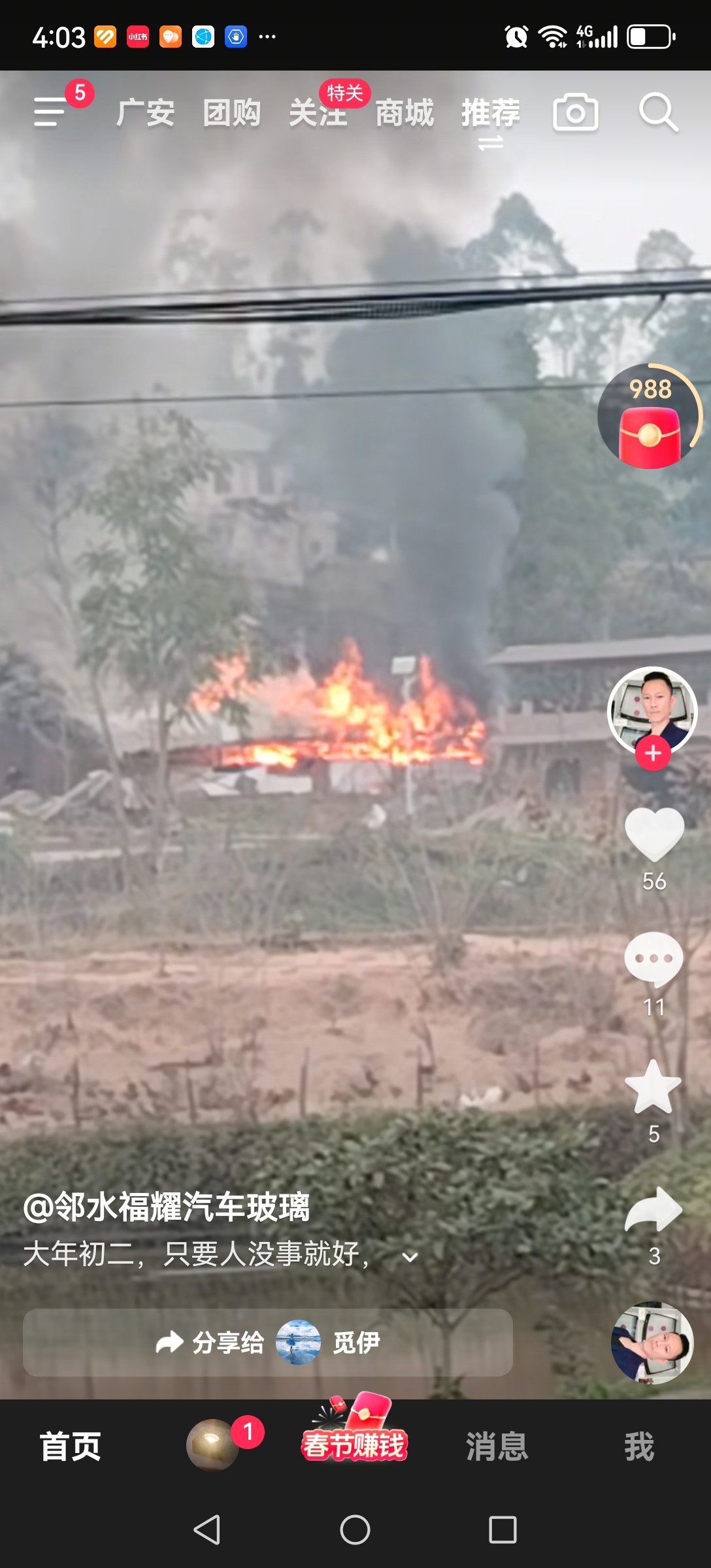Image resolution: width=711 pixels, height=1568 pixels.
Task: Open 邻水福耀汽车玻璃 author profile name
Action: [x=167, y=1207]
